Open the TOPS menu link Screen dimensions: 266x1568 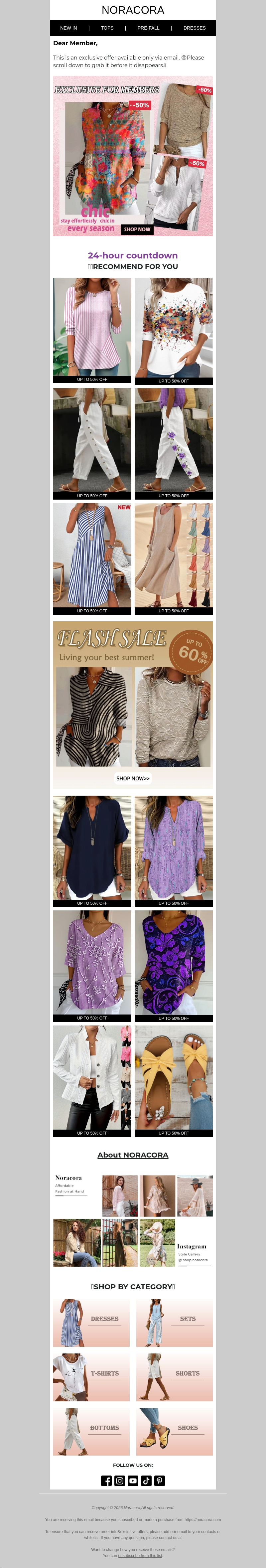[x=107, y=28]
